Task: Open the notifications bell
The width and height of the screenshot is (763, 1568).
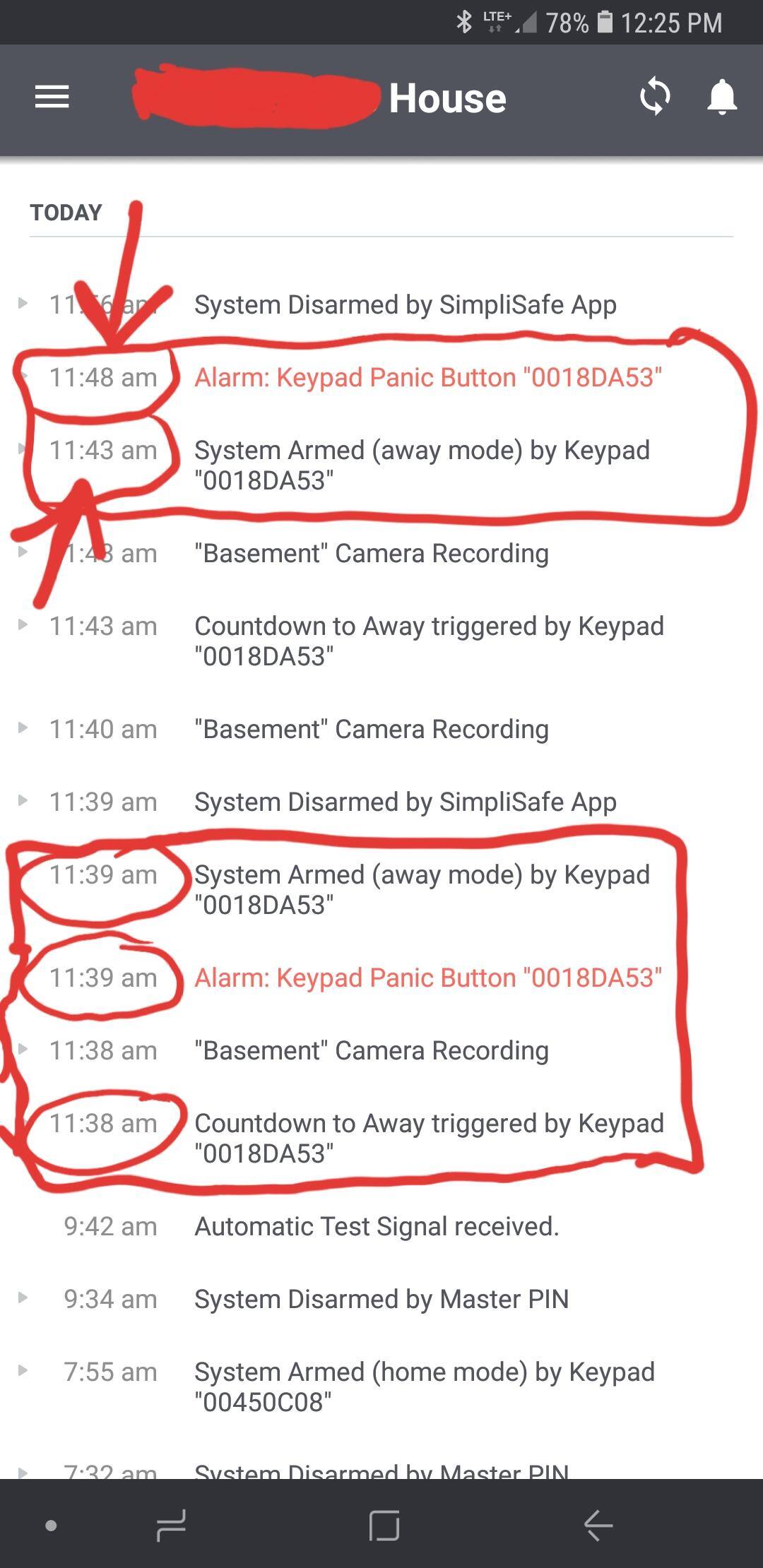Action: (x=721, y=97)
